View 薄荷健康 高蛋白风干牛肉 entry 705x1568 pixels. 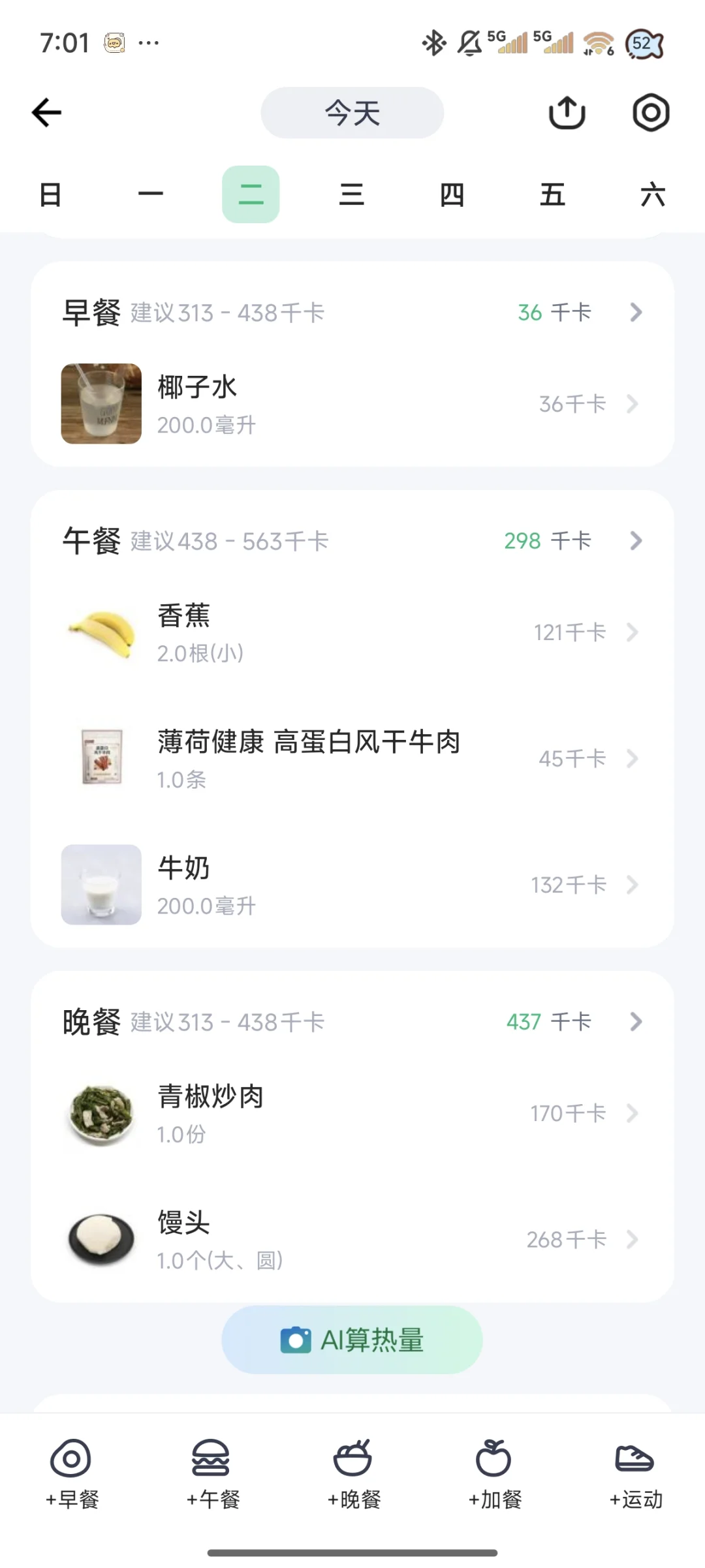[352, 759]
